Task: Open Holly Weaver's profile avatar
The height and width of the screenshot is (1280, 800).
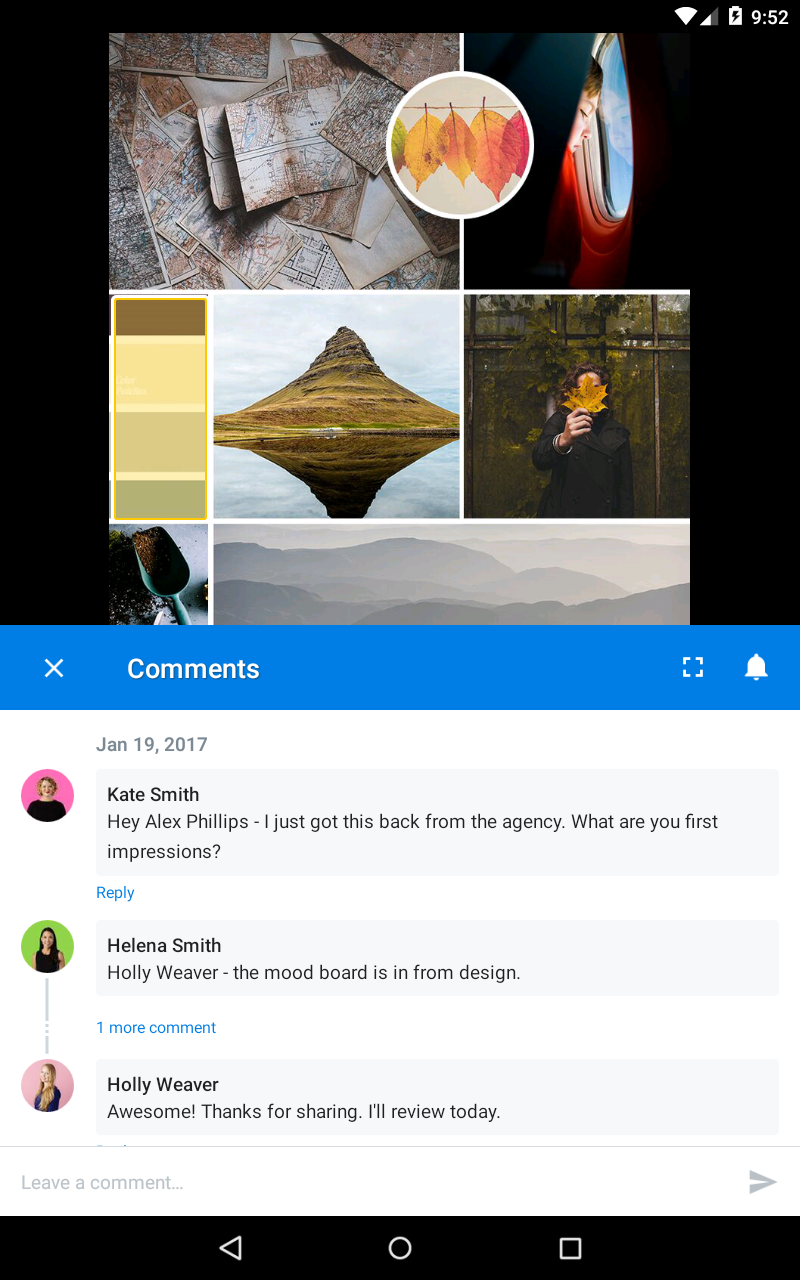Action: coord(47,1085)
